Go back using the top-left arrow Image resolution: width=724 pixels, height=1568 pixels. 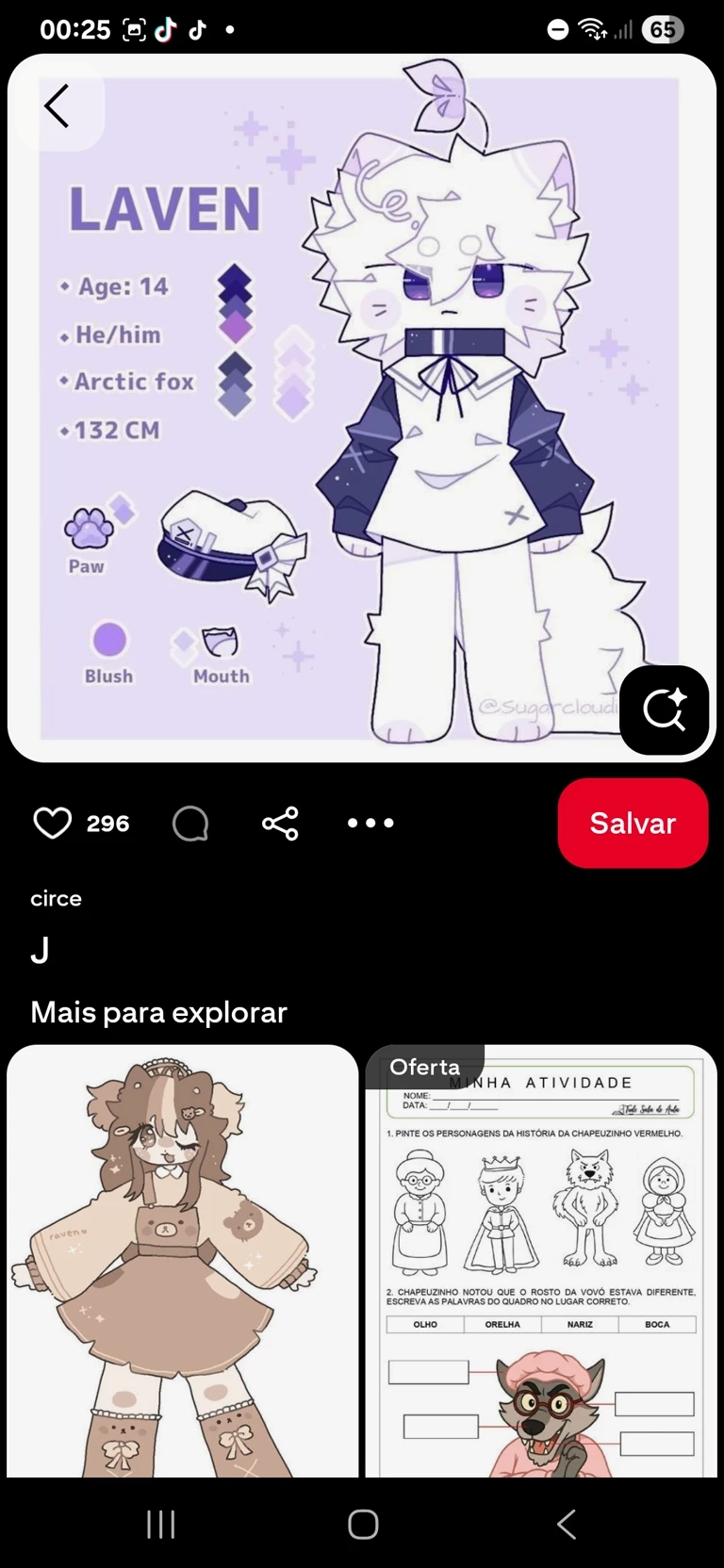coord(57,106)
